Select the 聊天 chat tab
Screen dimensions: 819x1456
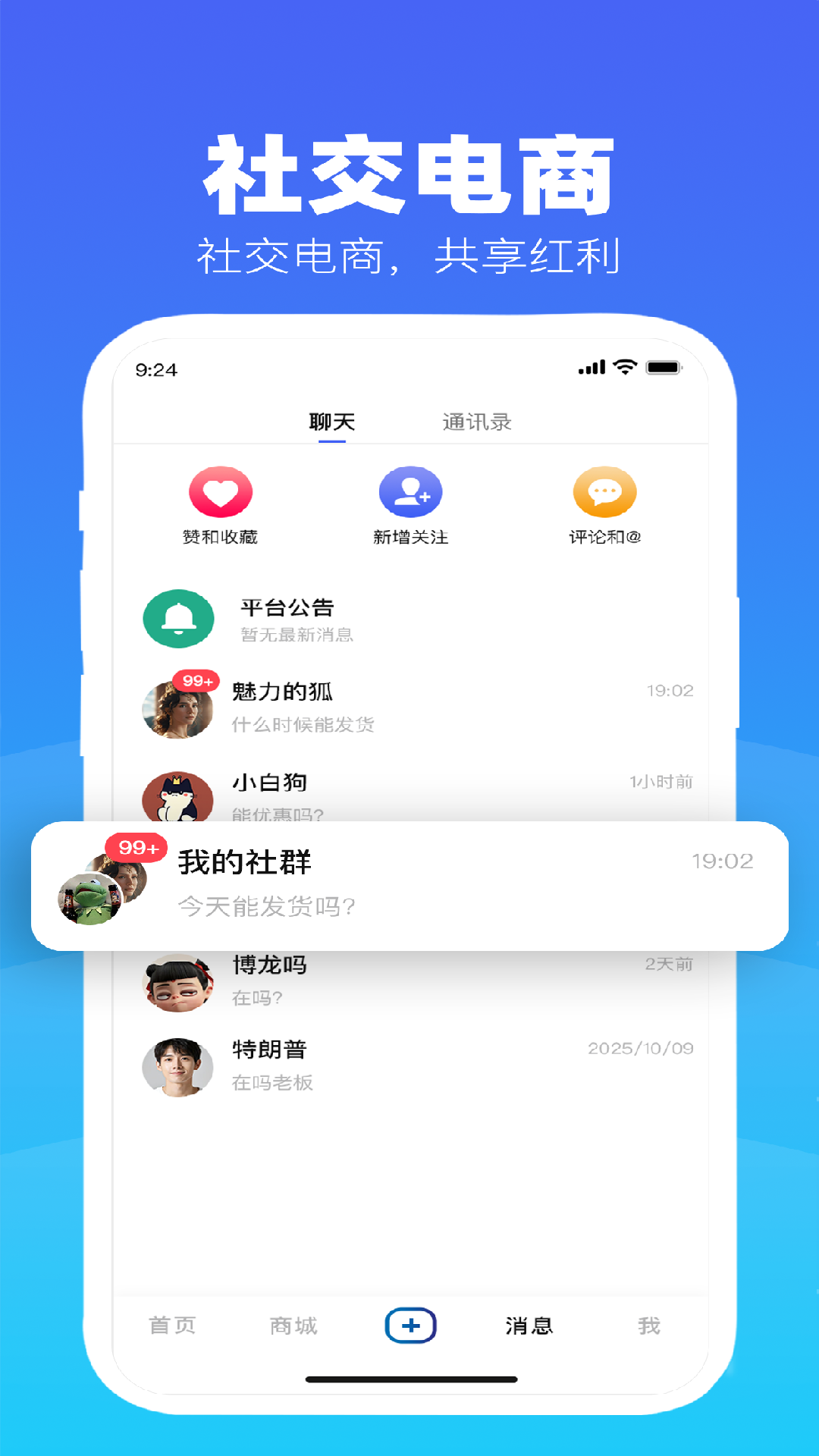pos(331,422)
